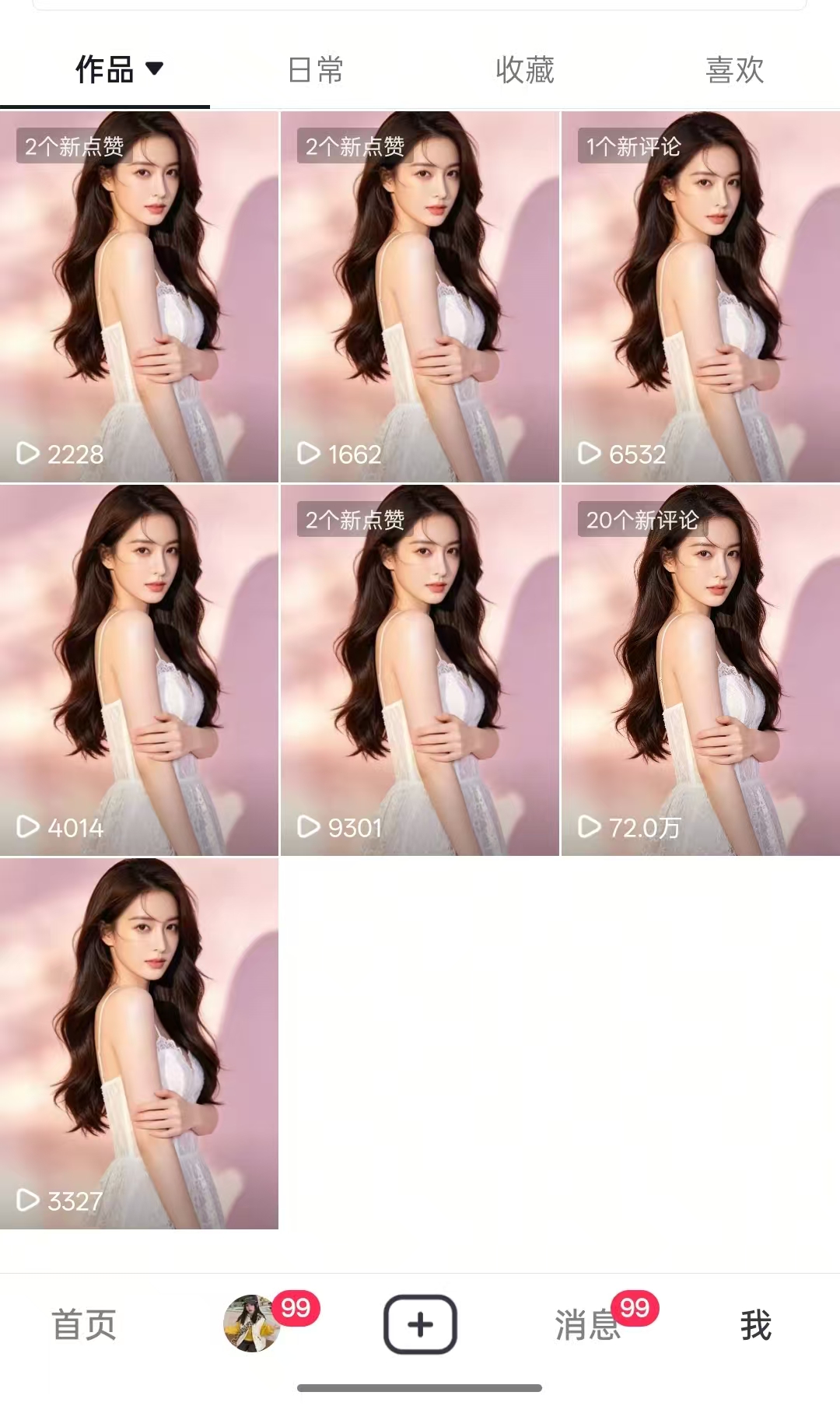Screen dimensions: 840x1406
Task: Open the video with 6532 plays
Action: tap(700, 296)
